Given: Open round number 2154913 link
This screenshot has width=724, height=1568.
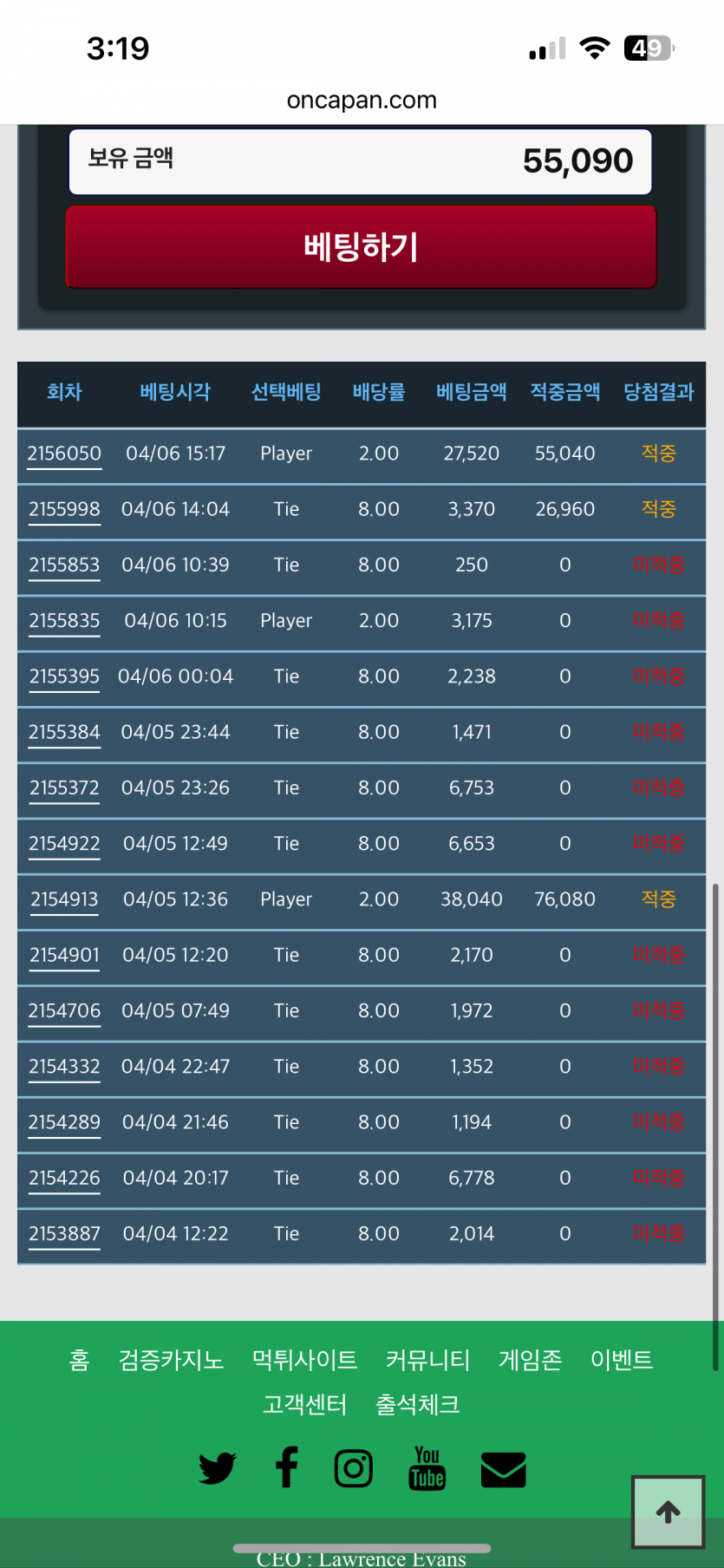Looking at the screenshot, I should pyautogui.click(x=64, y=899).
